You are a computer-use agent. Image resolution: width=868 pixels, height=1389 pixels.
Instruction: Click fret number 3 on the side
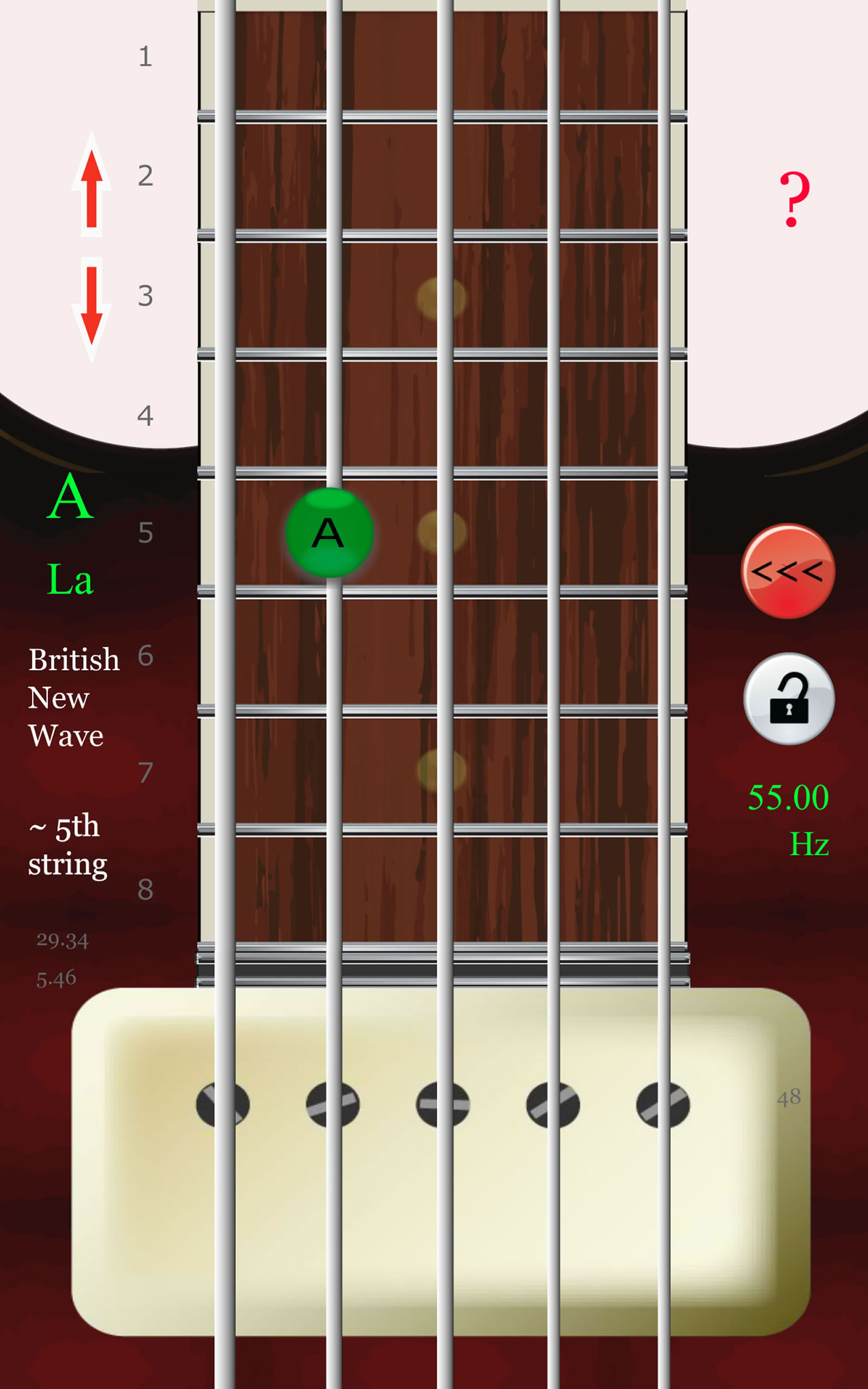[x=145, y=294]
